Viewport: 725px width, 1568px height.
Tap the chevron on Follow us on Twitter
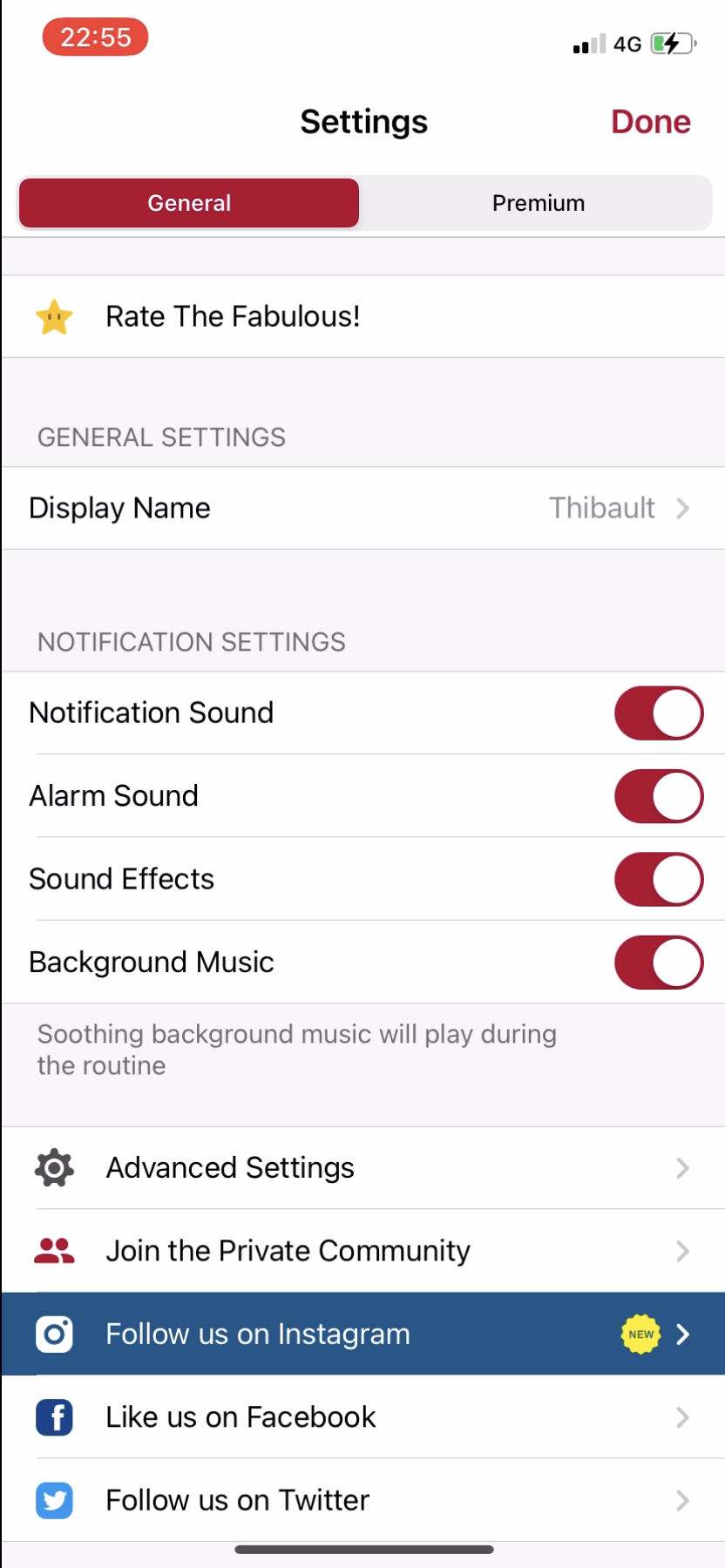[x=683, y=1500]
